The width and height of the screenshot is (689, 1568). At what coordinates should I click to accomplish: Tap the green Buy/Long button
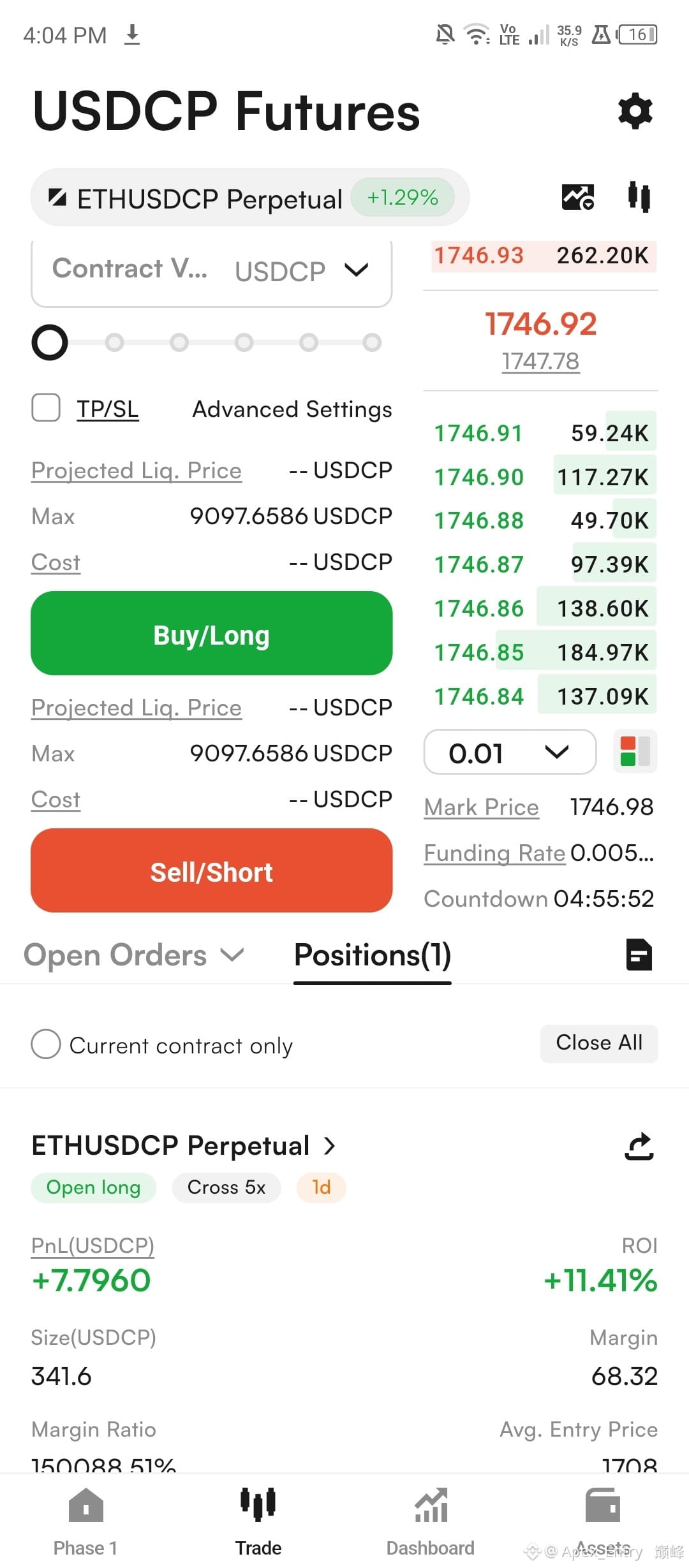tap(212, 633)
